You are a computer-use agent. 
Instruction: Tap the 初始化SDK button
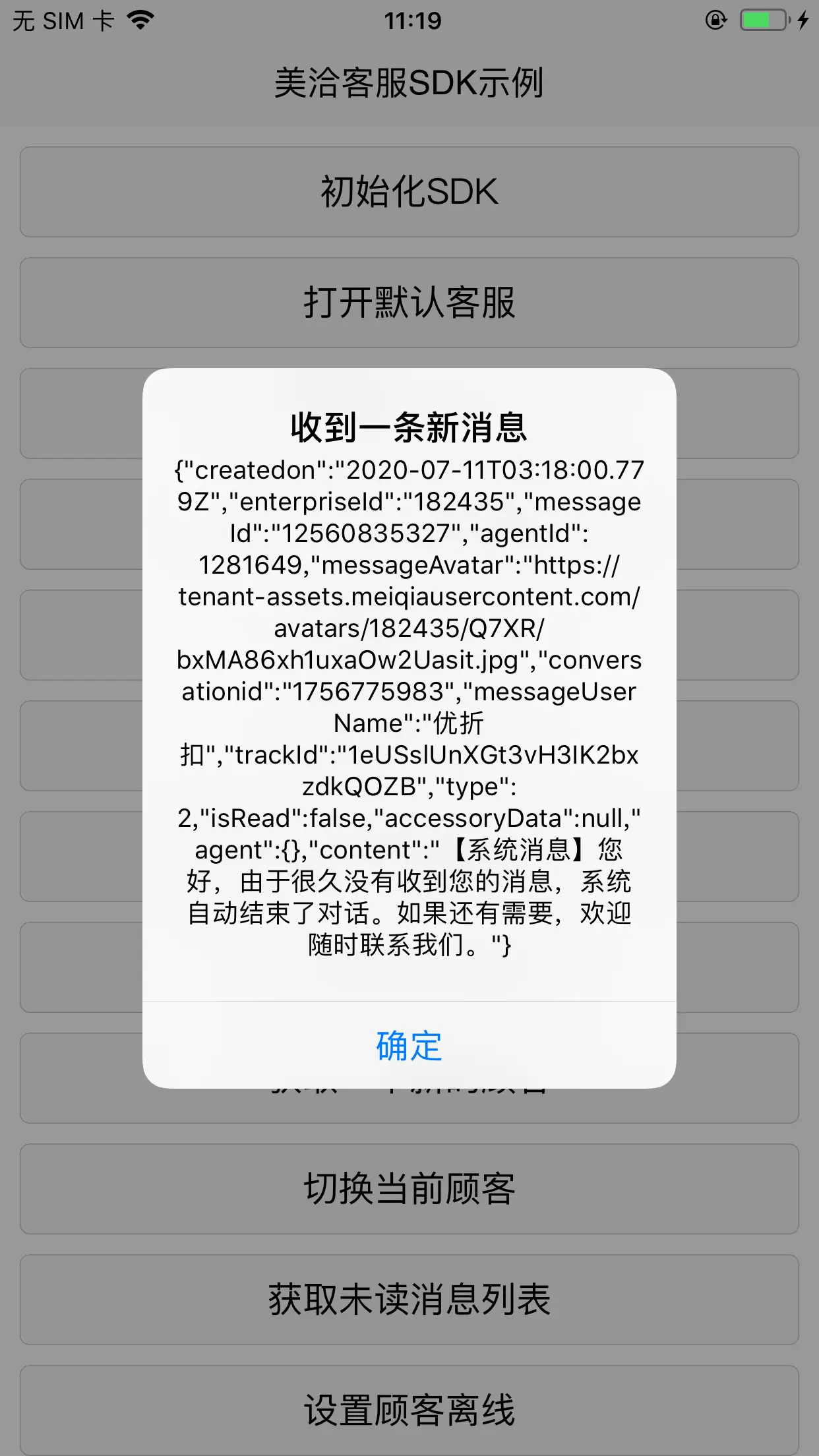click(x=409, y=192)
